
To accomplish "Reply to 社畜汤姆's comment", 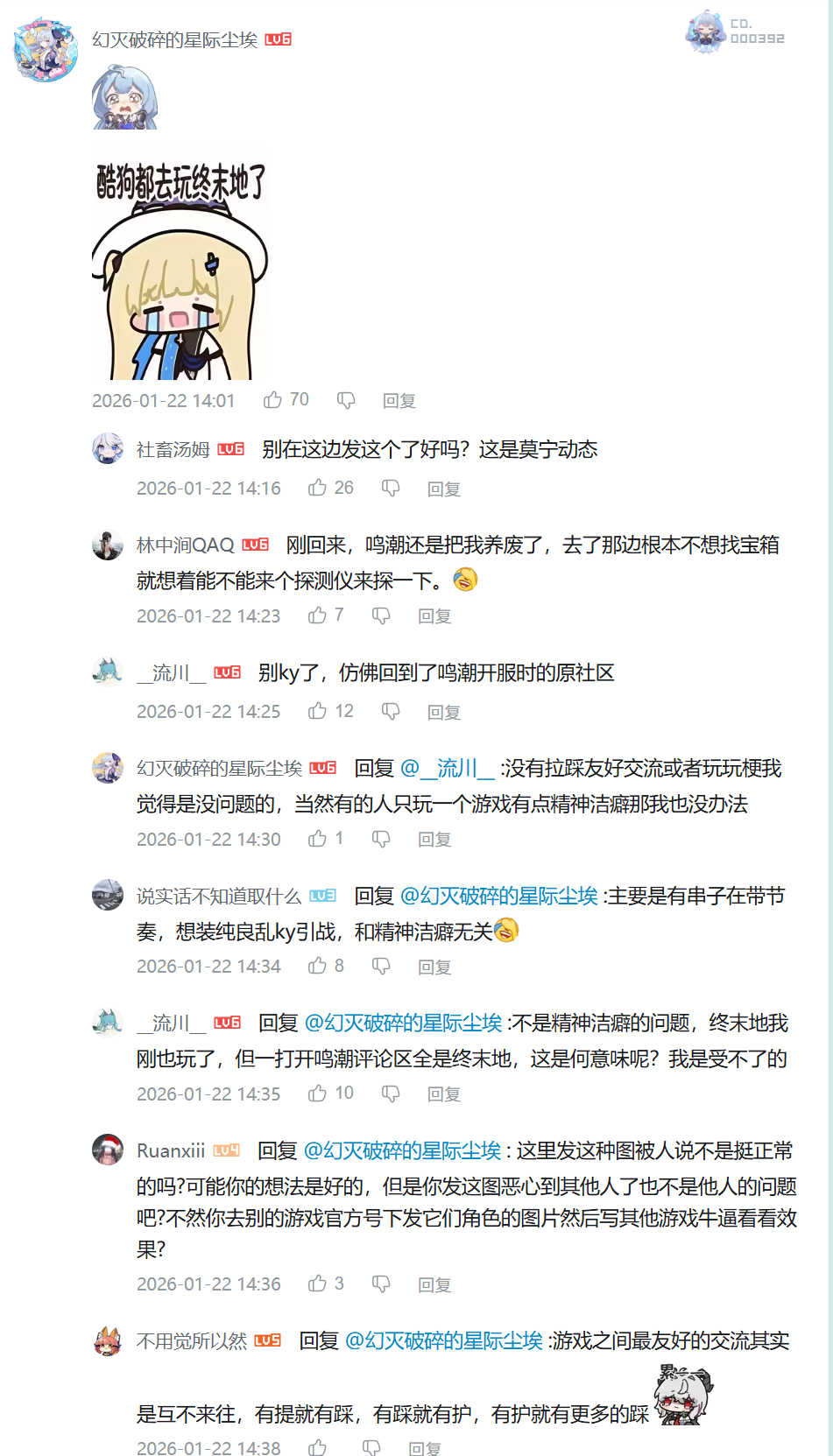I will click(444, 489).
